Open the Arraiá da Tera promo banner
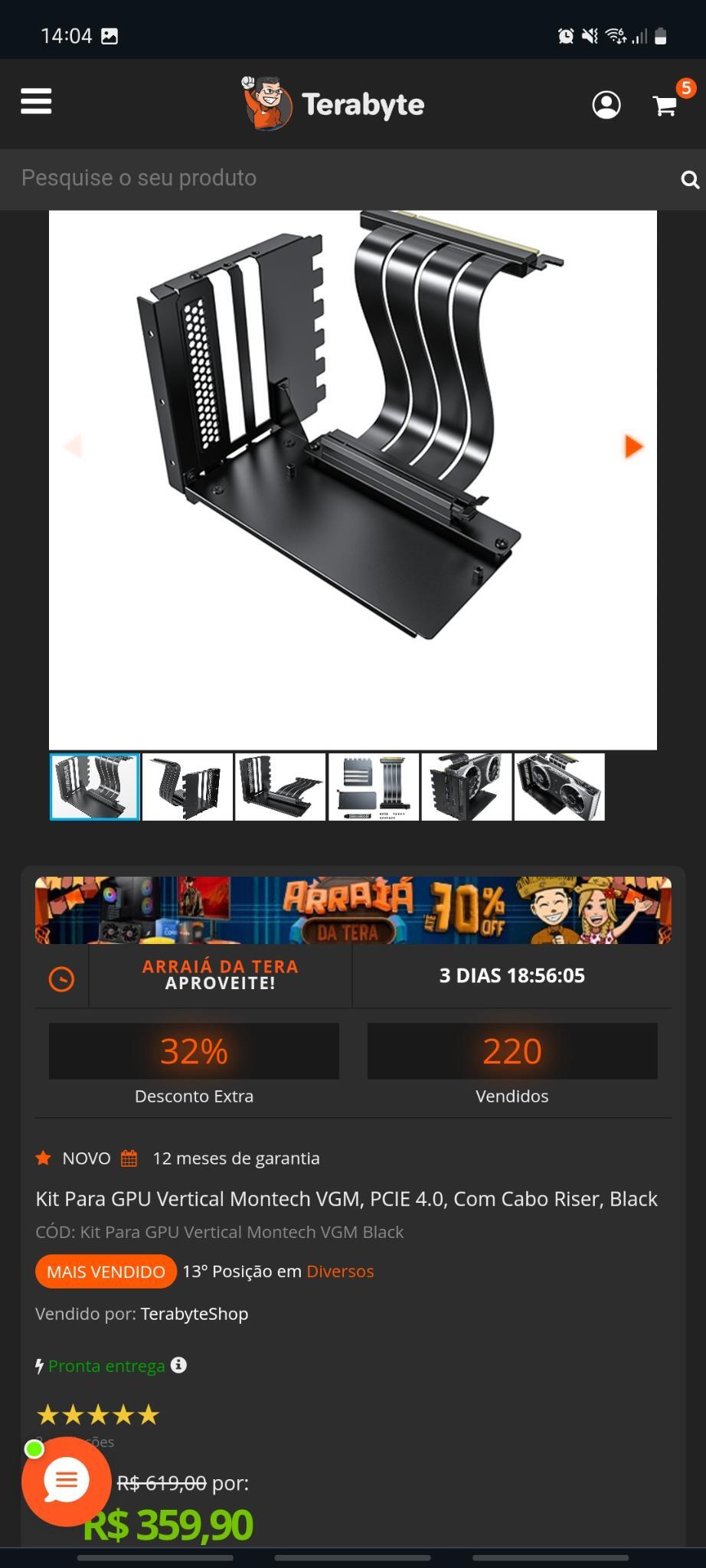 click(353, 910)
